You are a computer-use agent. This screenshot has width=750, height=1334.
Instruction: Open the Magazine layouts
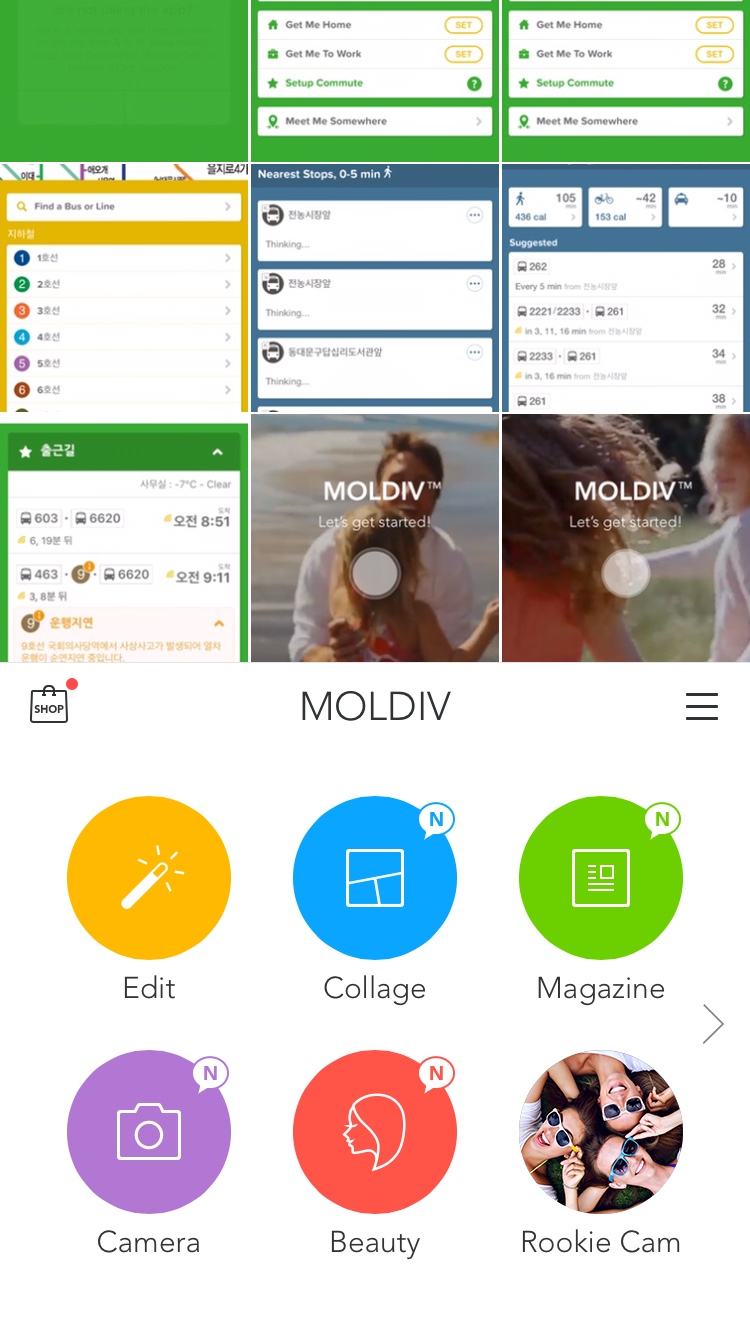coord(601,878)
